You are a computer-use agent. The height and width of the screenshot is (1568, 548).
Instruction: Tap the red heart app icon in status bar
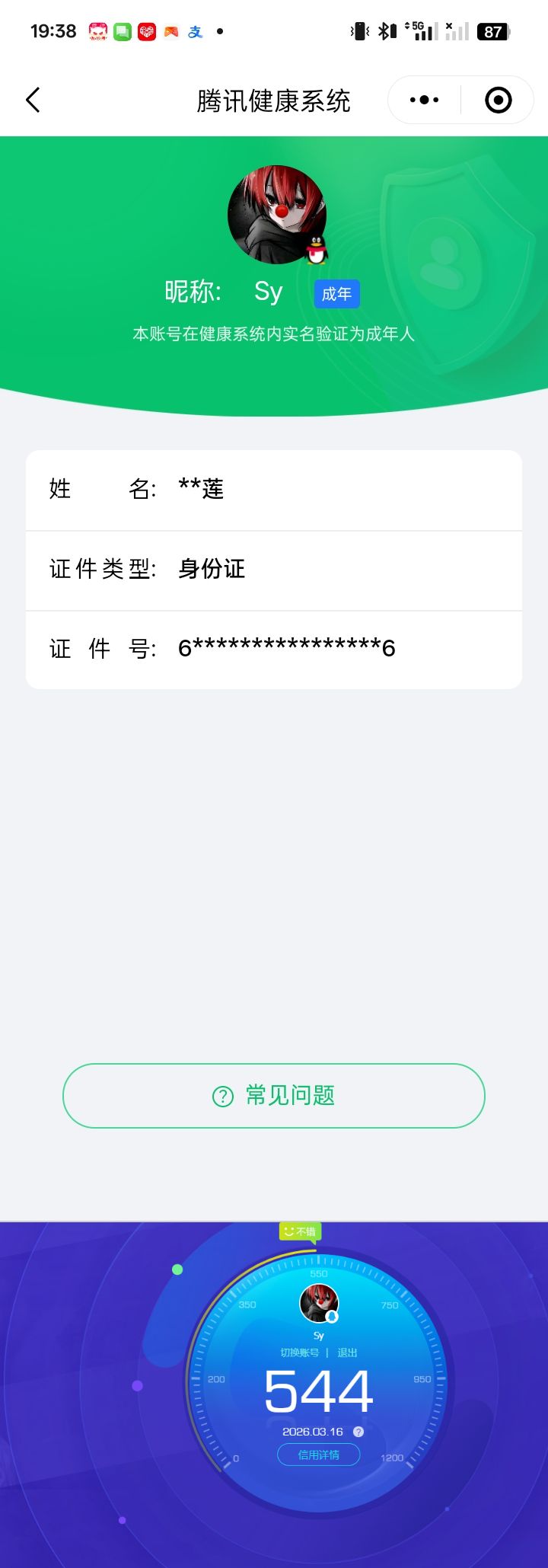[146, 31]
